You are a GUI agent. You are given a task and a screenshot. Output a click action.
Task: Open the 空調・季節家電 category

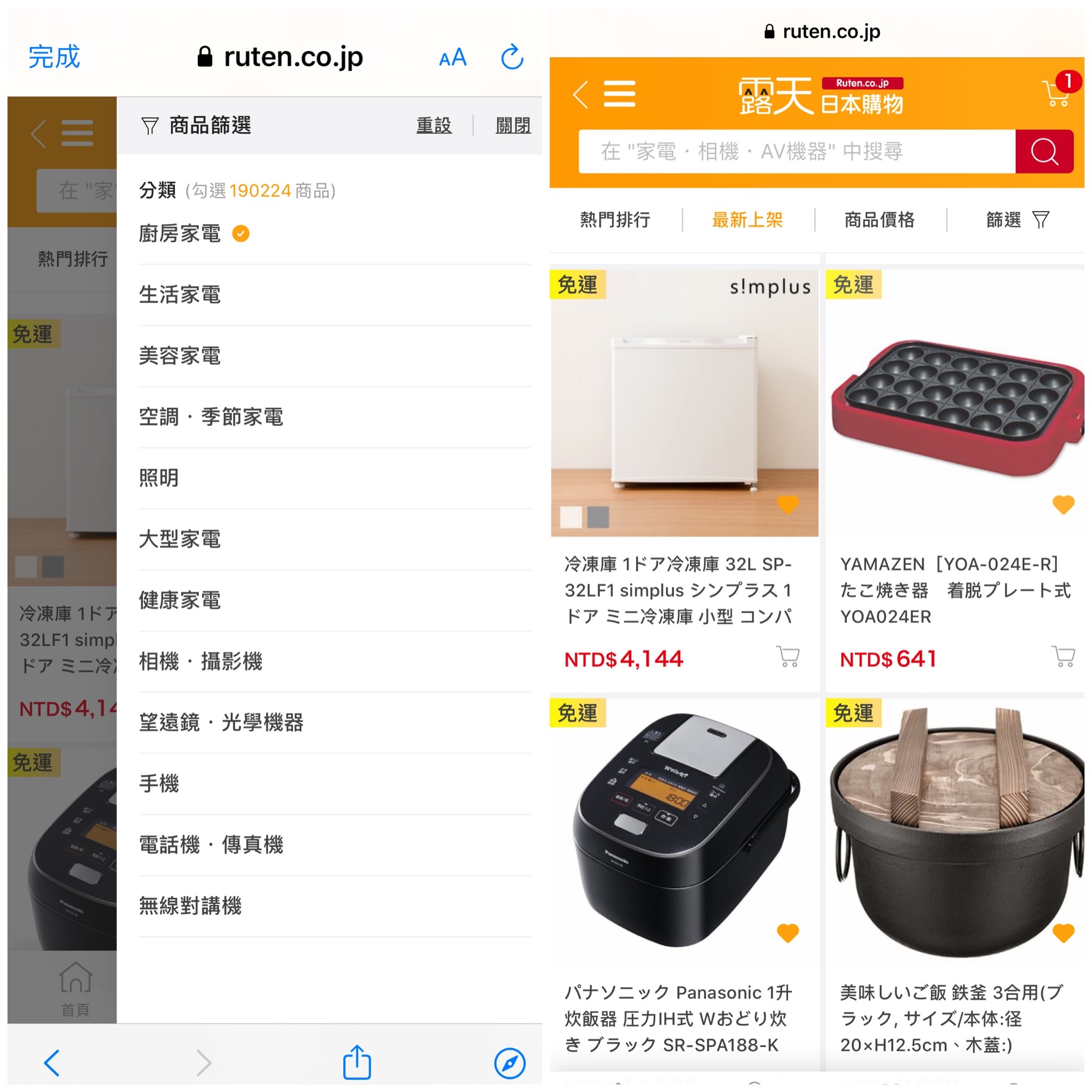point(210,416)
